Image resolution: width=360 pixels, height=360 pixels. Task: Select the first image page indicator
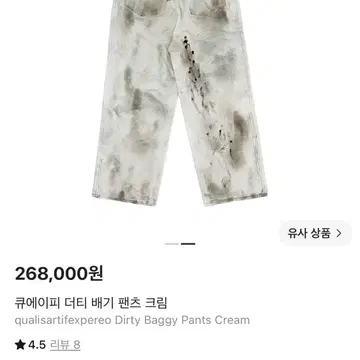point(172,244)
